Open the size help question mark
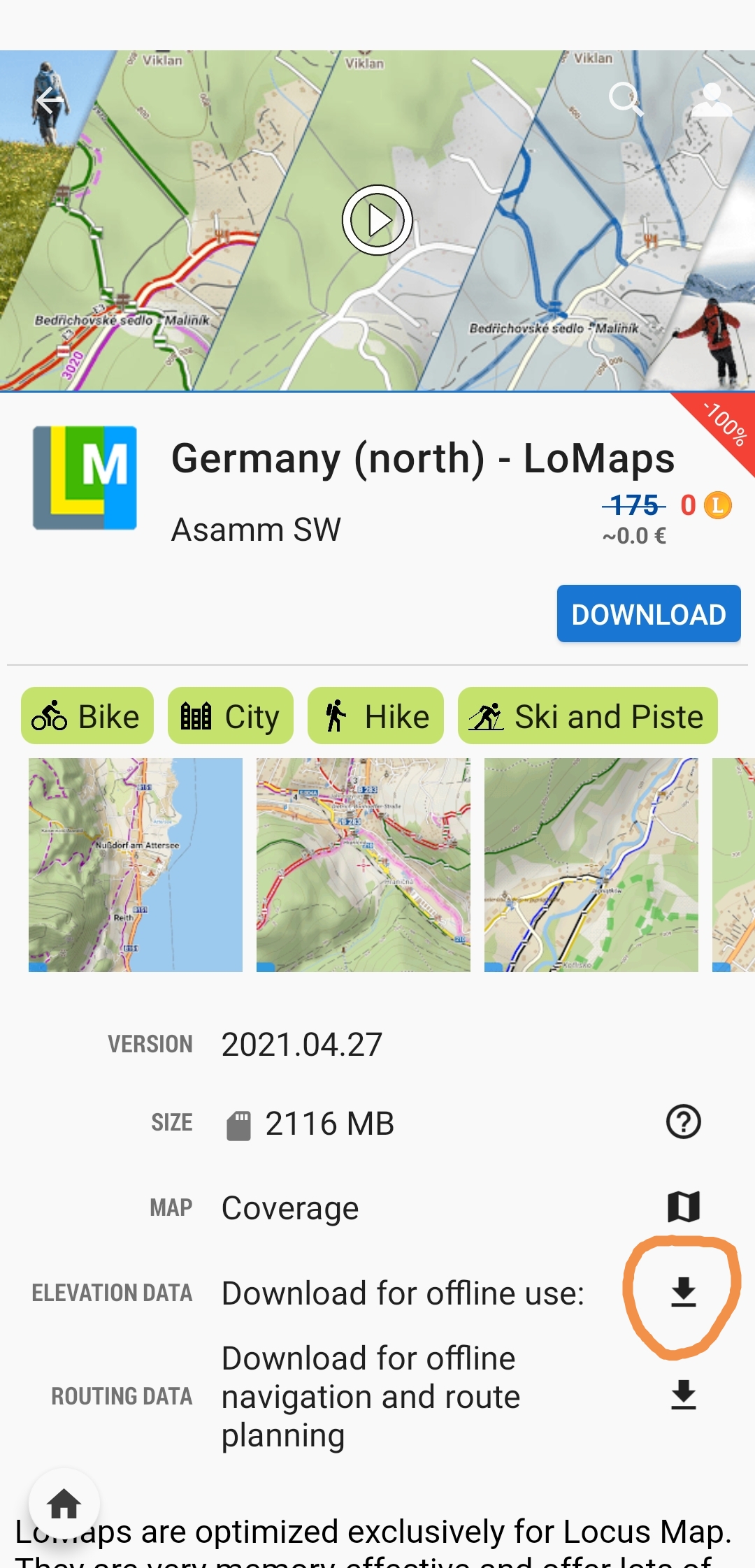The image size is (755, 1568). [x=683, y=1122]
